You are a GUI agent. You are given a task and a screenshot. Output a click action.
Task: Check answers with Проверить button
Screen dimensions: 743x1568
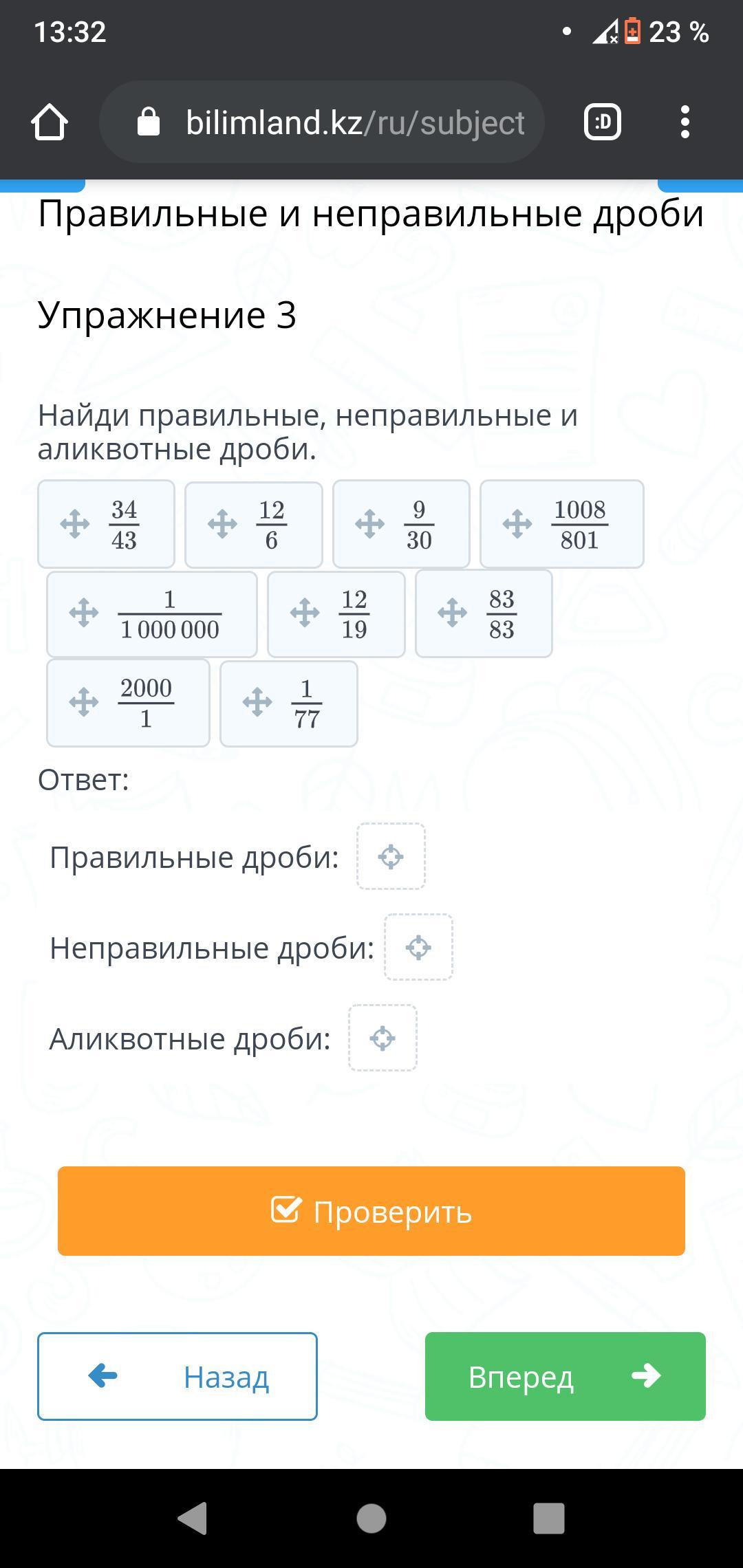click(371, 1211)
